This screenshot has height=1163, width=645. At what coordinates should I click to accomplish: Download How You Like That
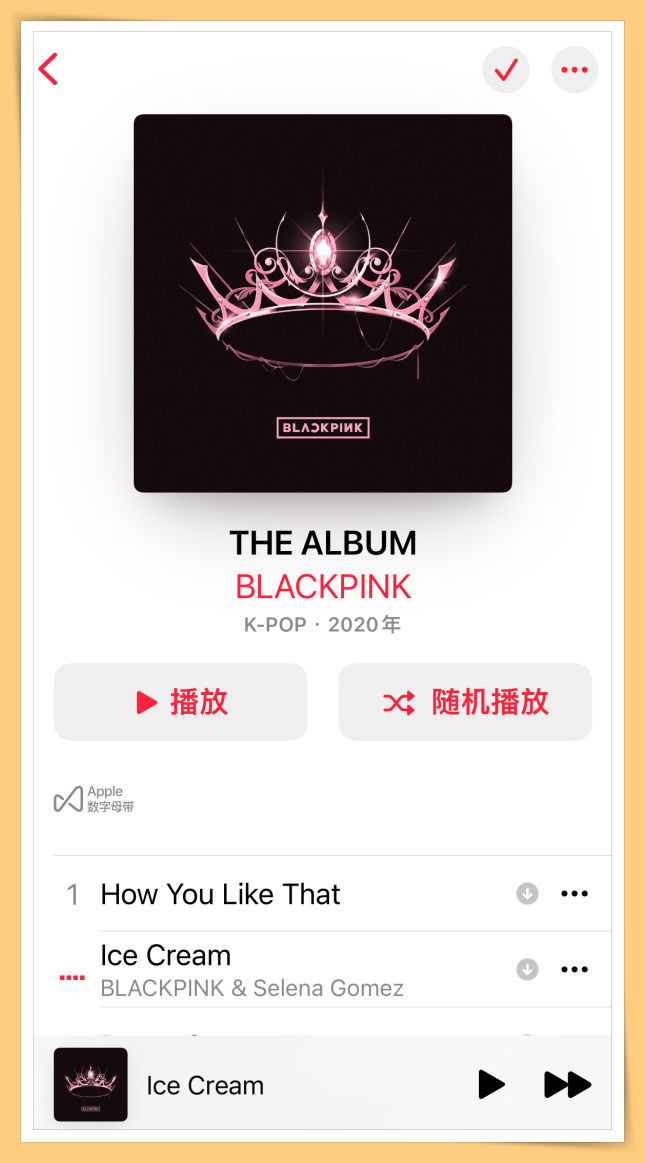click(527, 894)
